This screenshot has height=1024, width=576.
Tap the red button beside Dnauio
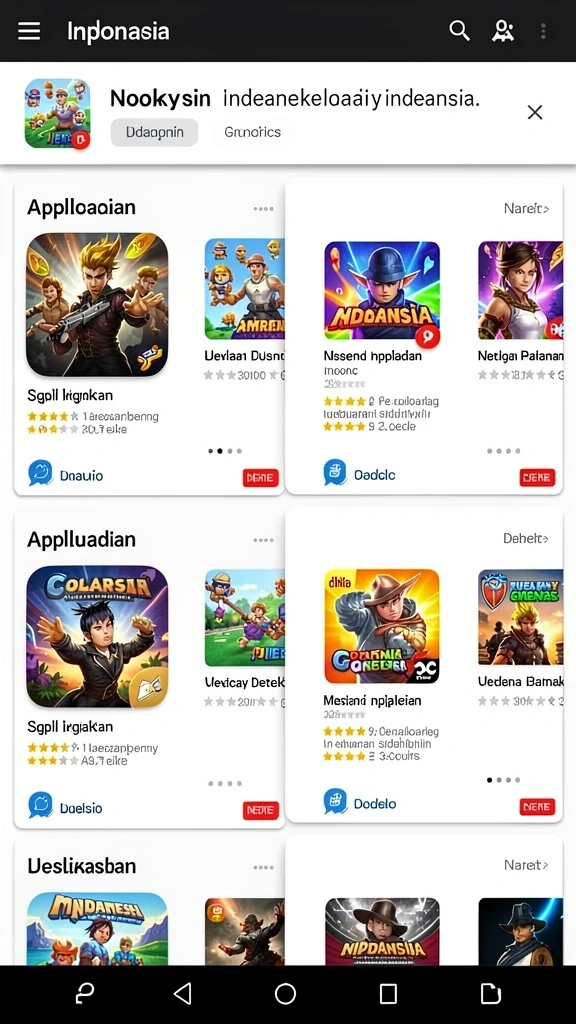click(261, 477)
